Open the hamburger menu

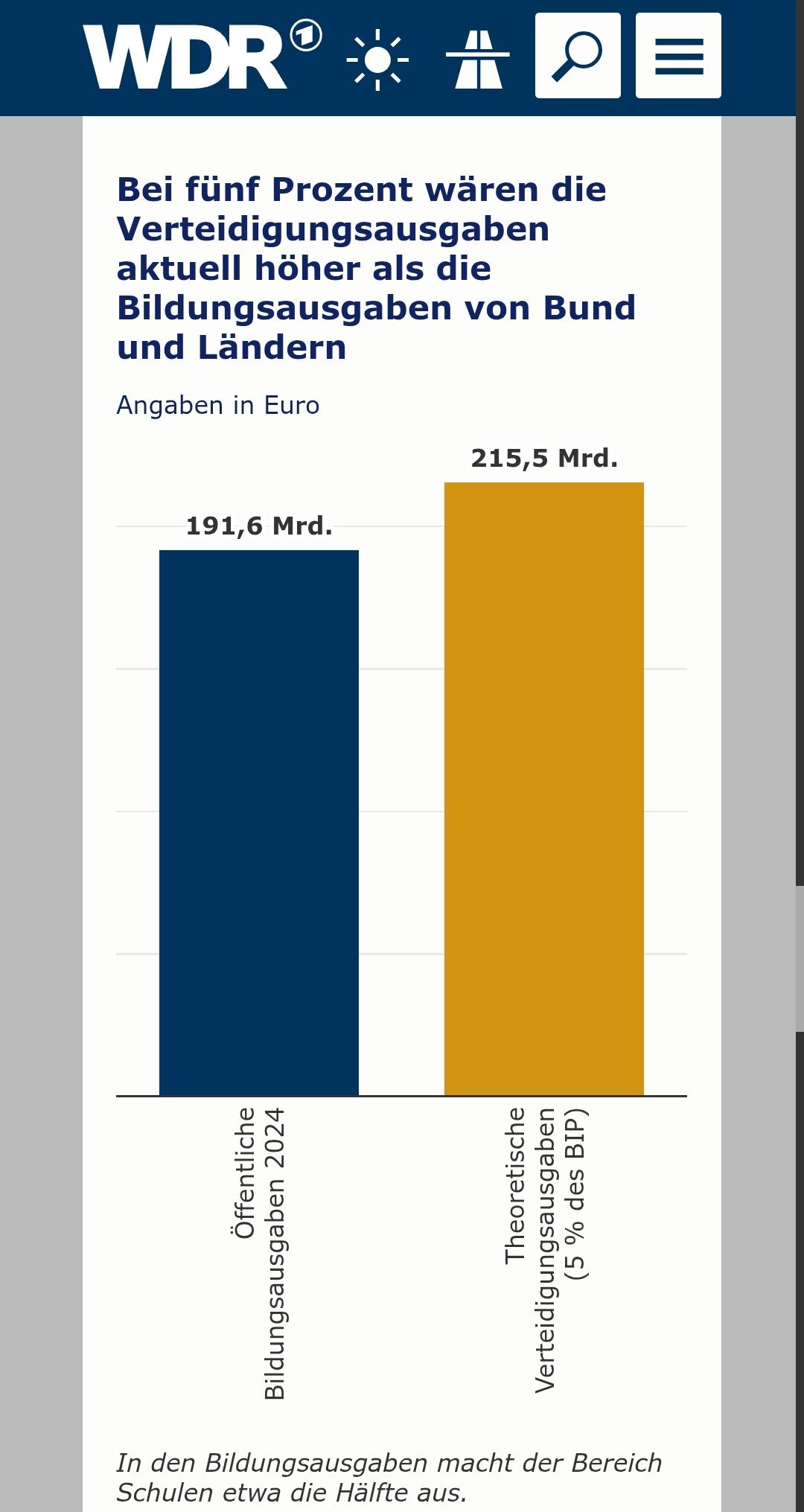(x=678, y=56)
